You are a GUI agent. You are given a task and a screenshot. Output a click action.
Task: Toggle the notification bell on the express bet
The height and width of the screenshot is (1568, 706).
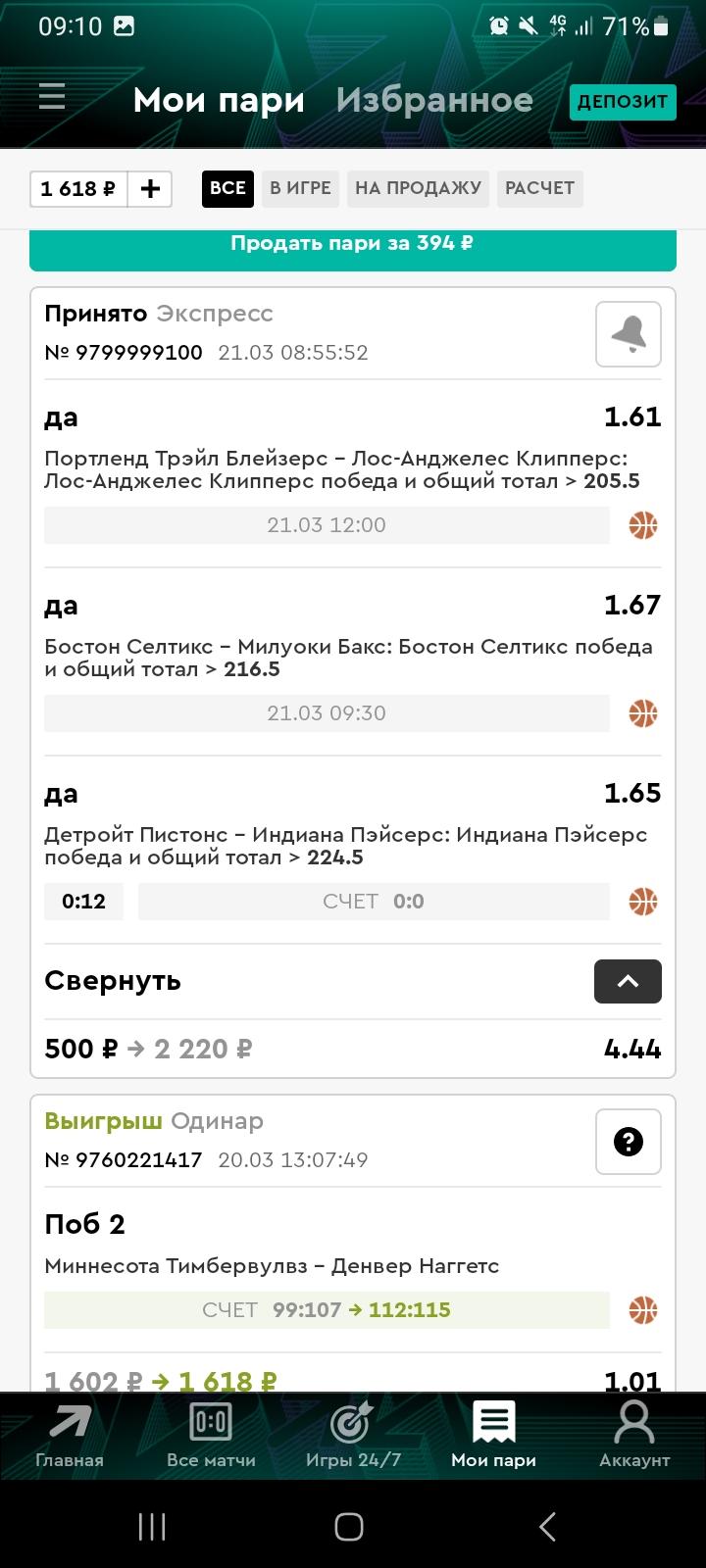629,334
